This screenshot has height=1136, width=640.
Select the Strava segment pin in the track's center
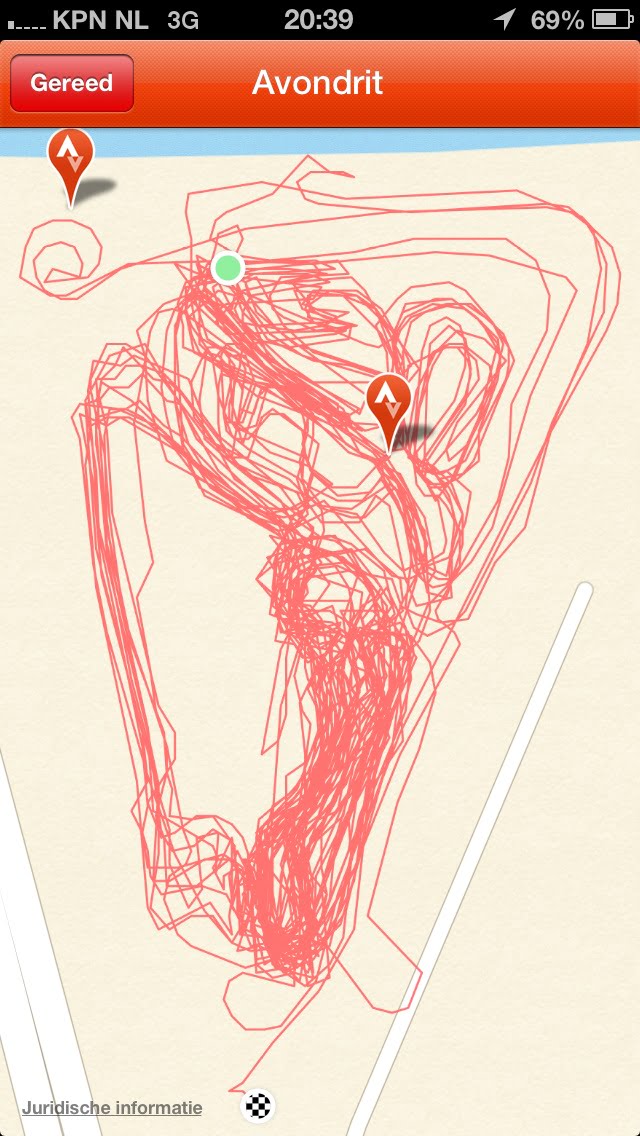[388, 405]
